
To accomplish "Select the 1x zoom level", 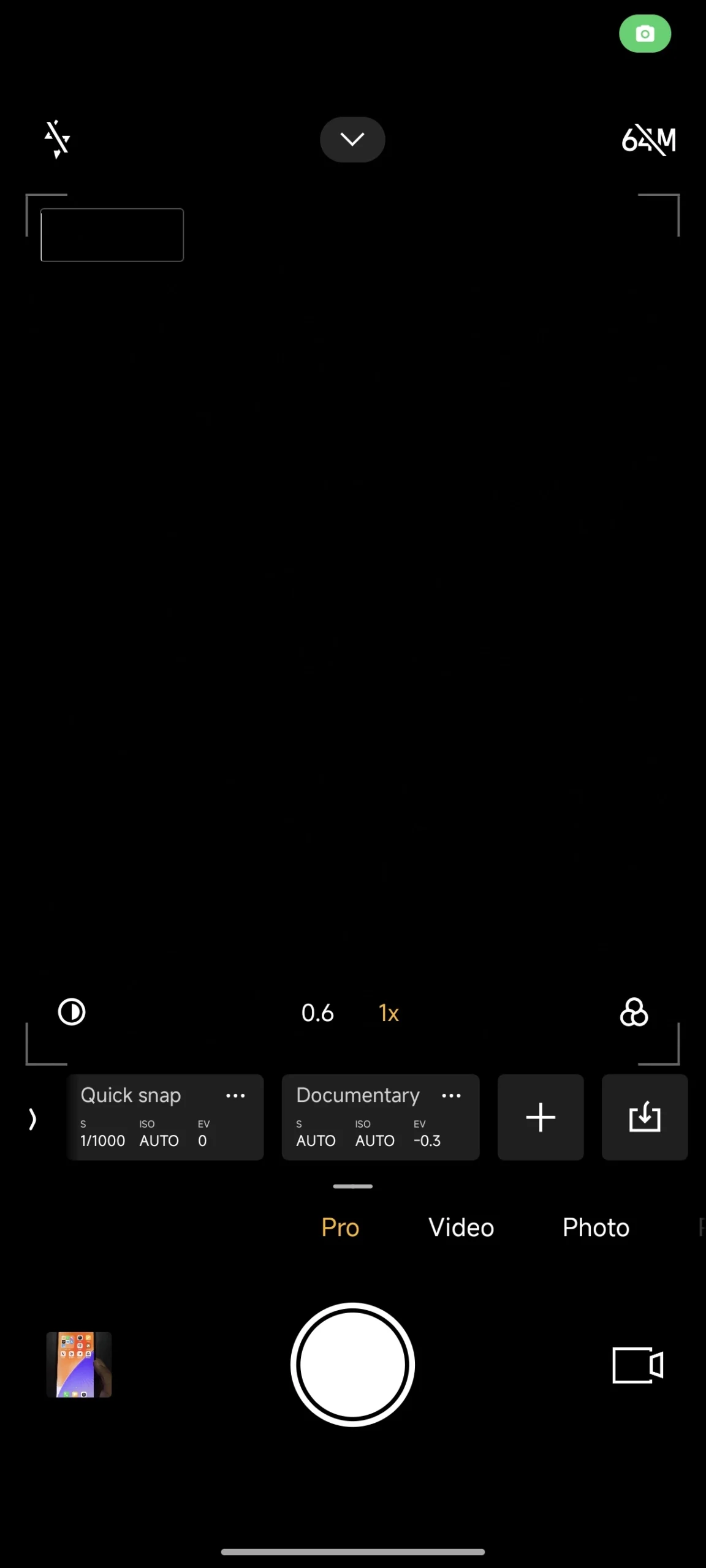I will 389,1013.
